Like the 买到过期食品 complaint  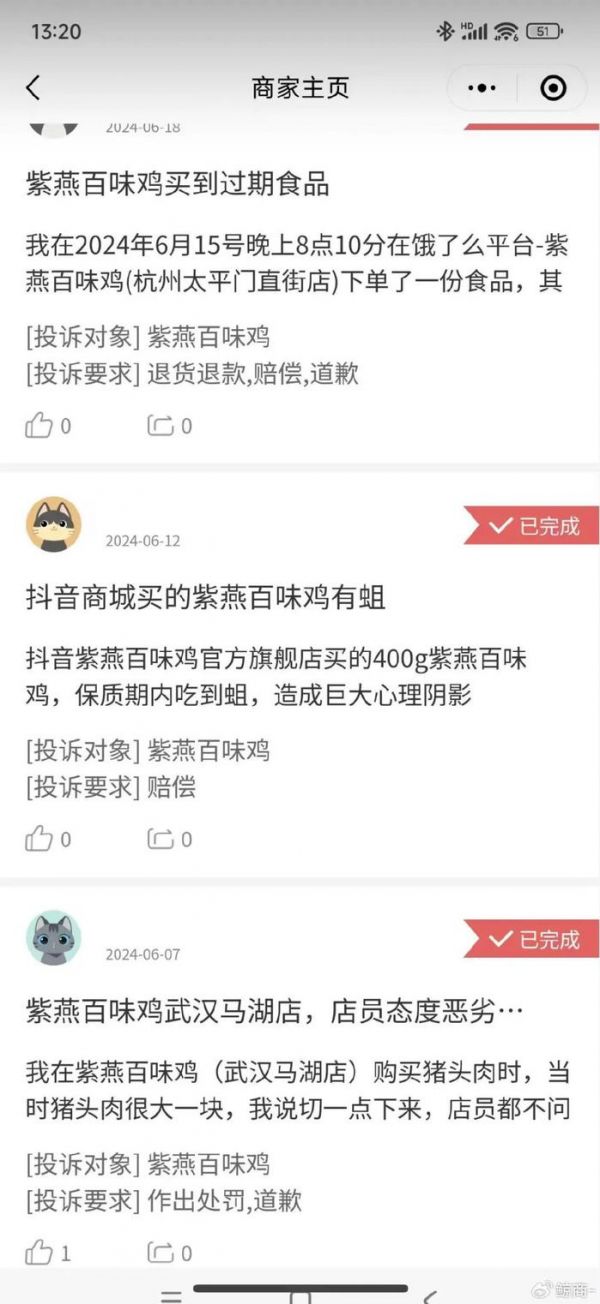pyautogui.click(x=40, y=426)
